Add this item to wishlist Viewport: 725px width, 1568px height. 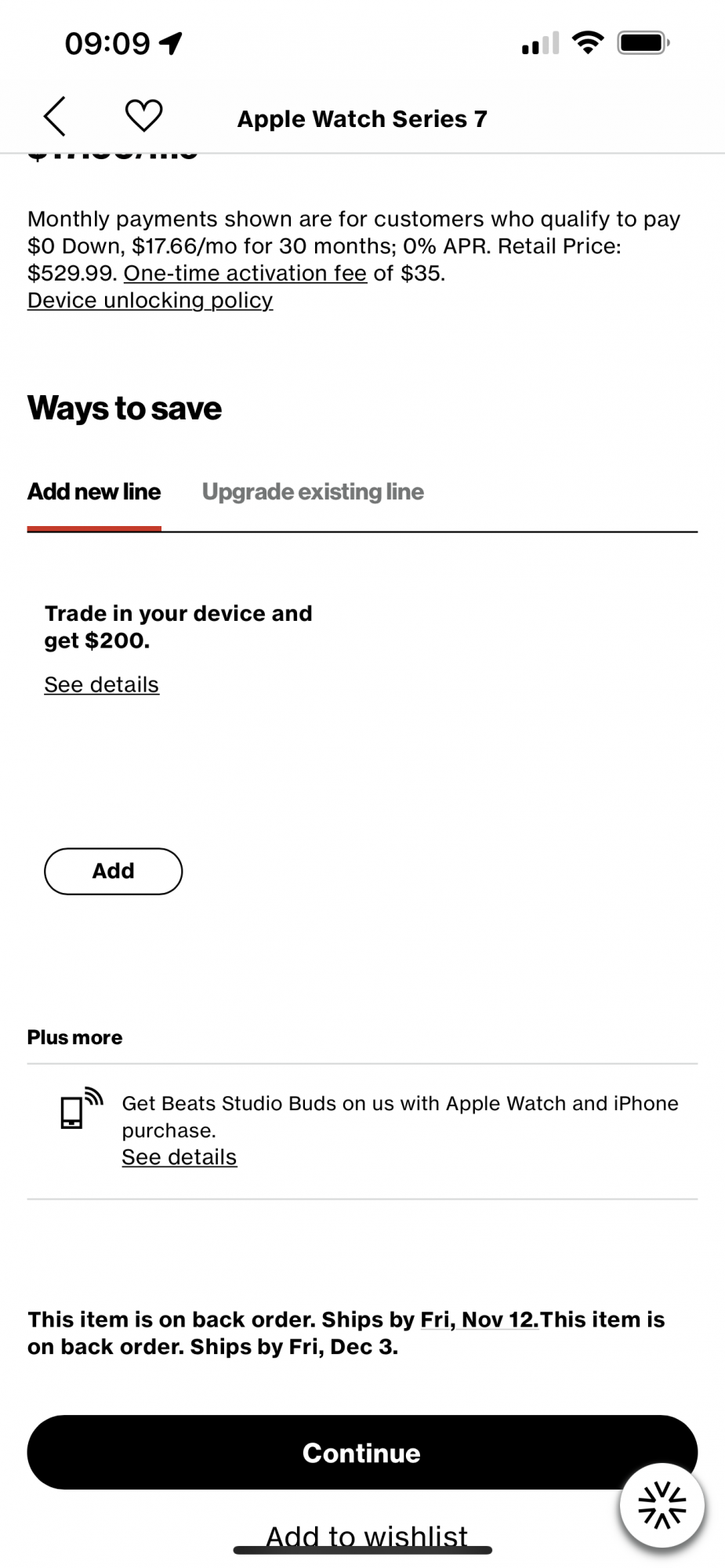tap(366, 1535)
